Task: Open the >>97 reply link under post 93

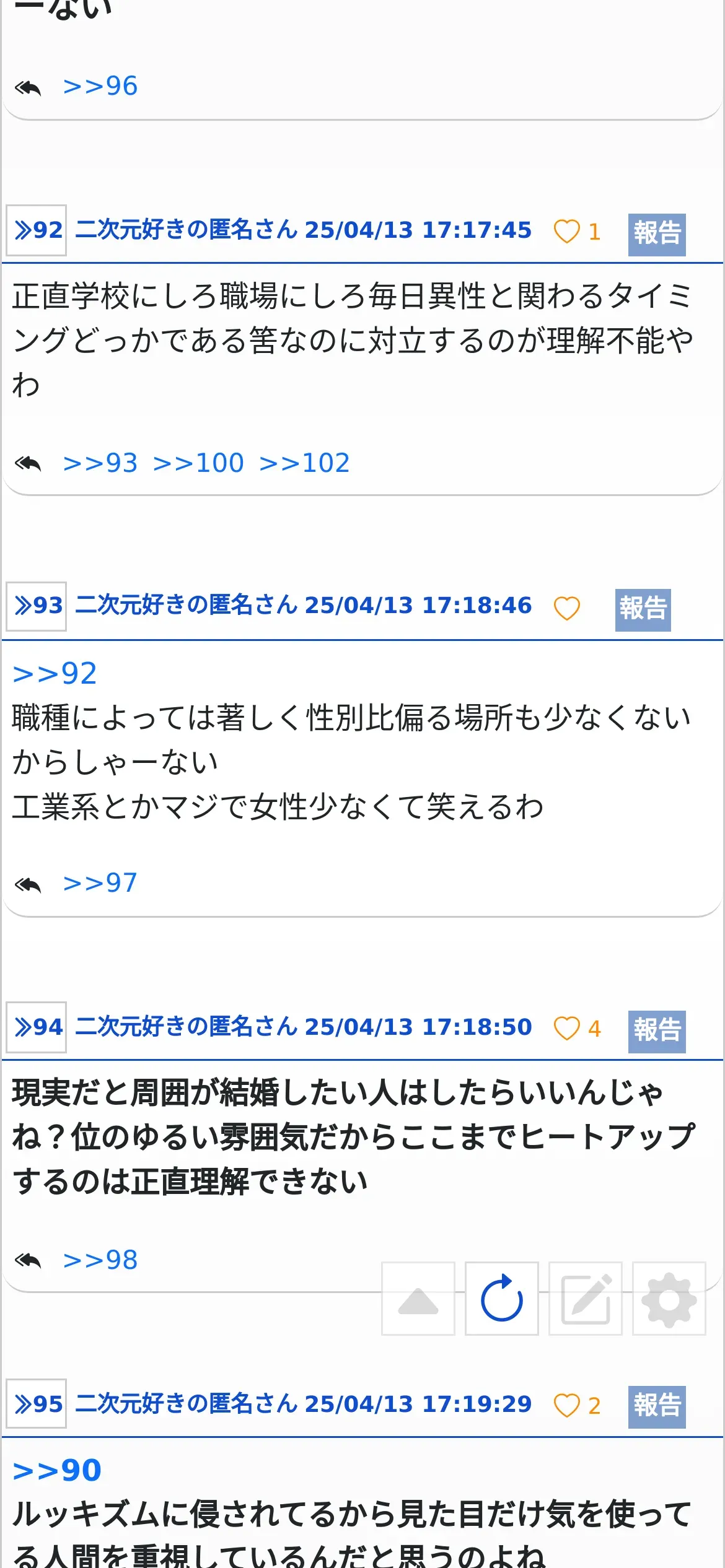Action: coord(100,883)
